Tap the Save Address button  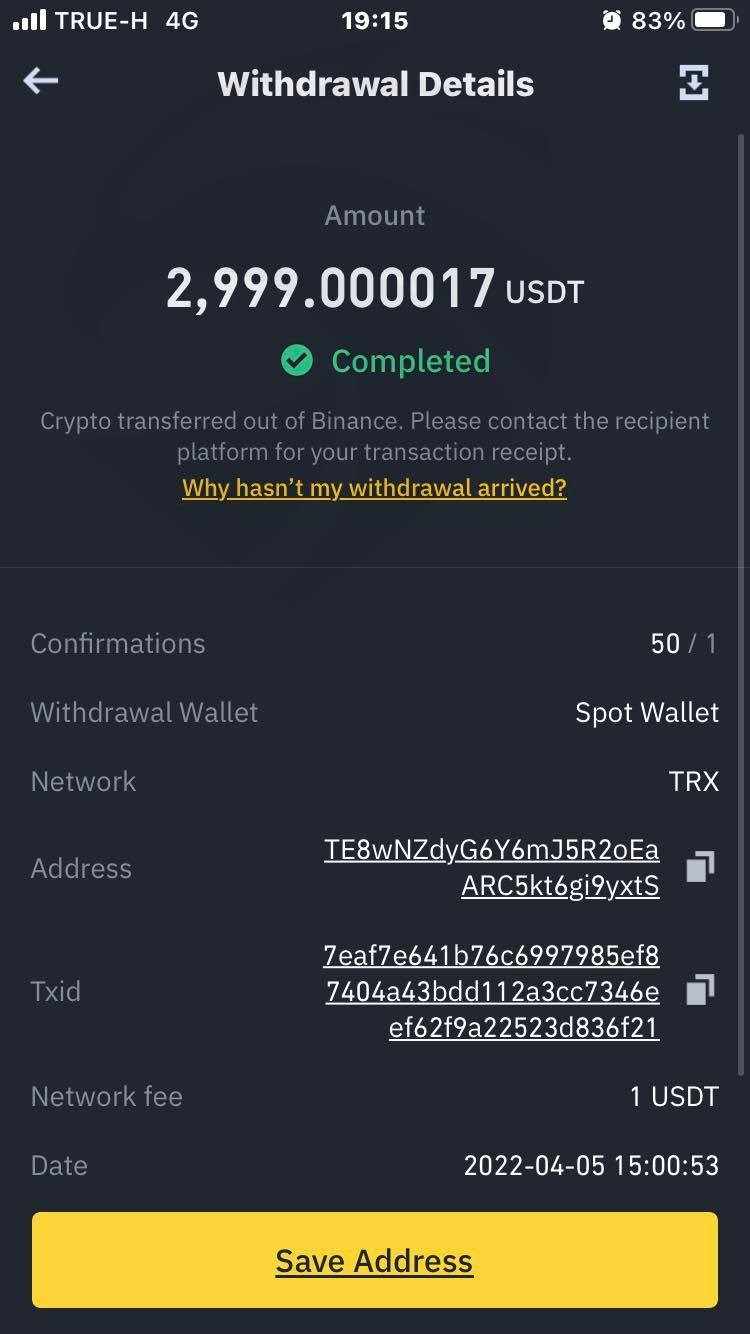pos(375,1260)
